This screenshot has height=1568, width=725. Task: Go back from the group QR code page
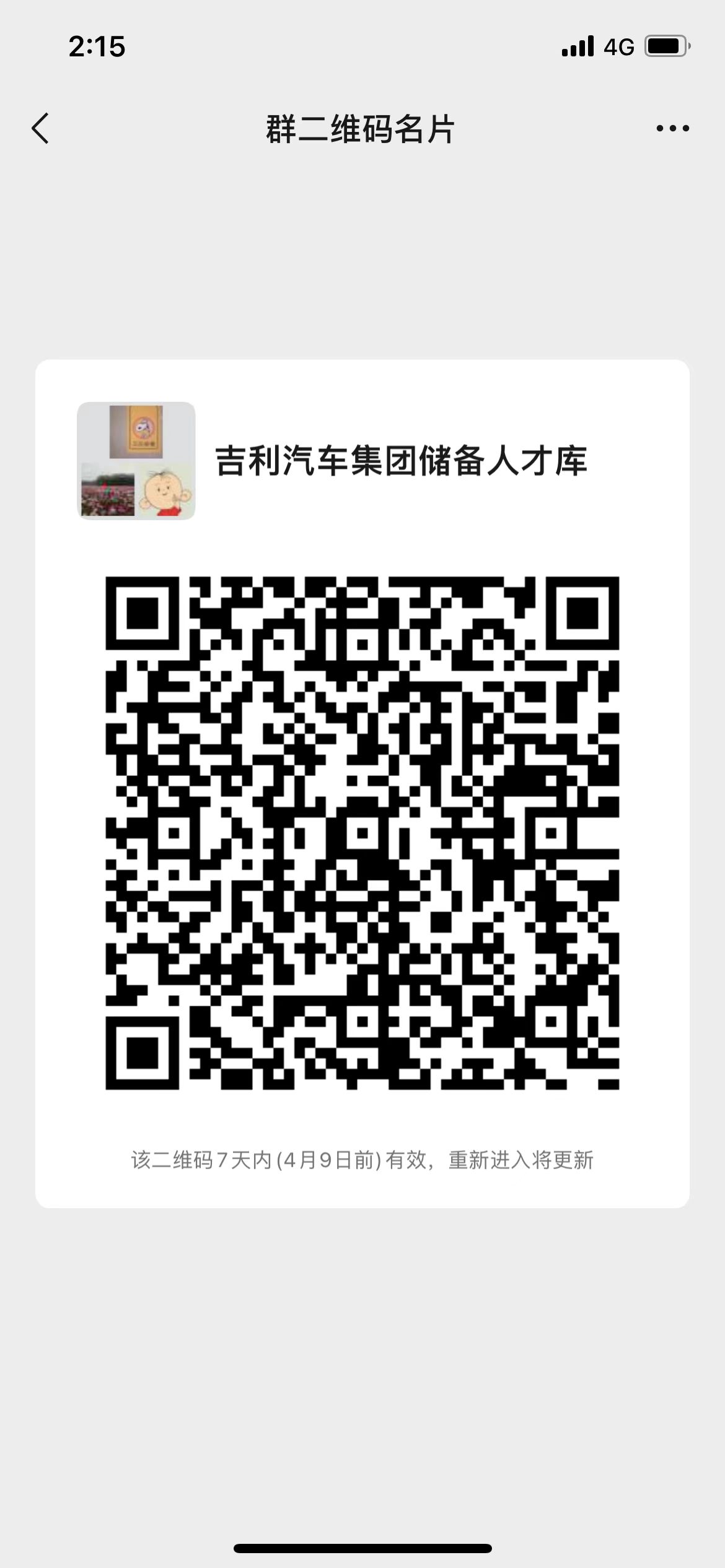tap(41, 129)
